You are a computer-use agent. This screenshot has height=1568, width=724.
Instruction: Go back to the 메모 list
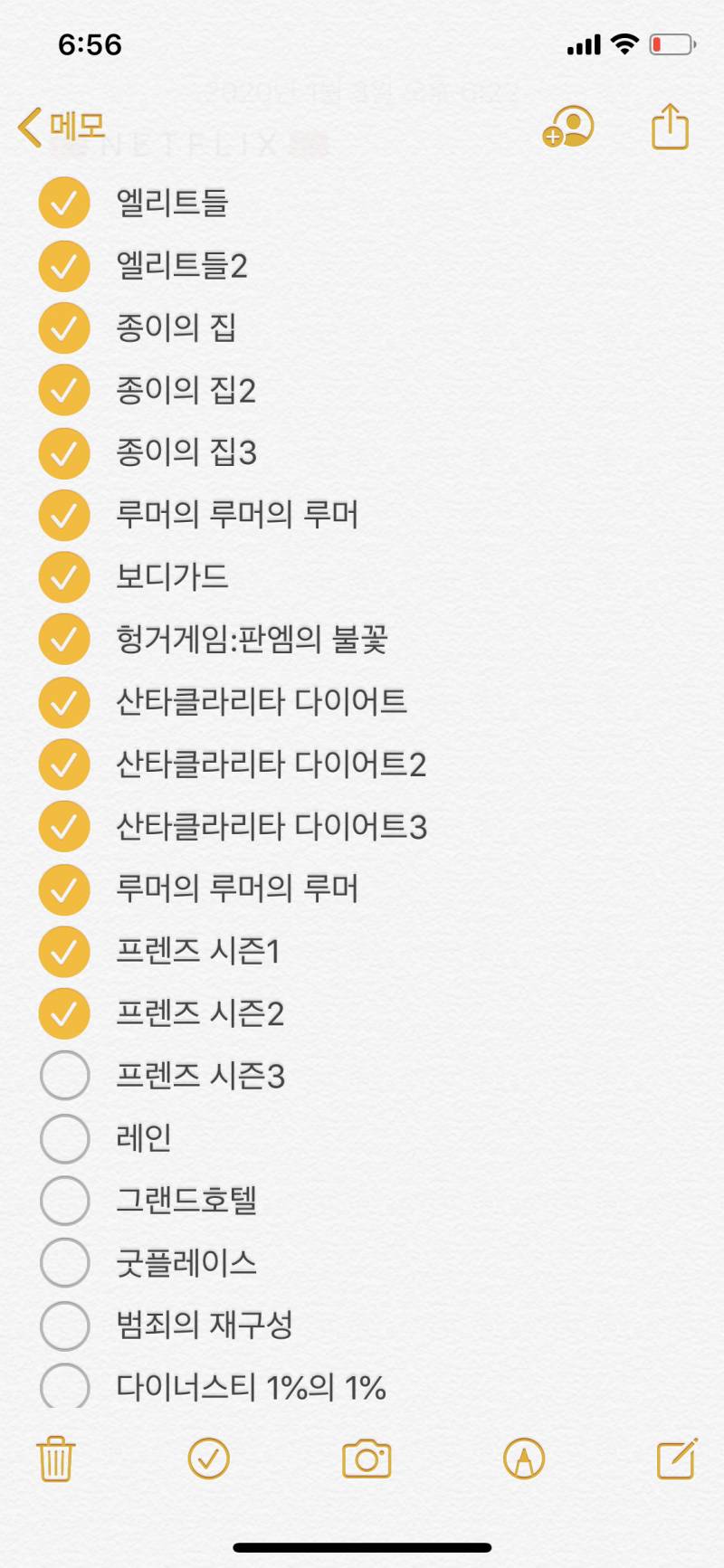(x=62, y=127)
